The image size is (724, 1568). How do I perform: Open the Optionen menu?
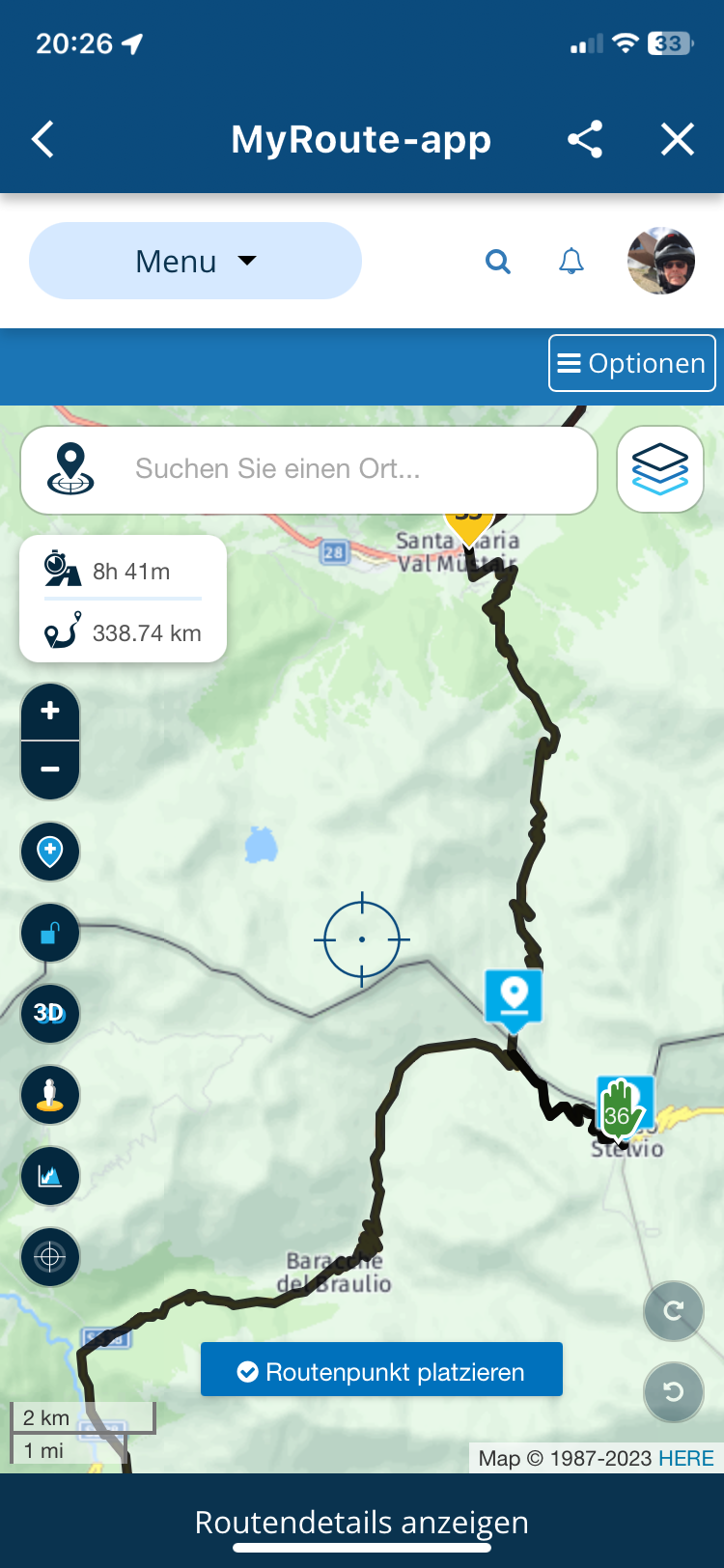(632, 363)
